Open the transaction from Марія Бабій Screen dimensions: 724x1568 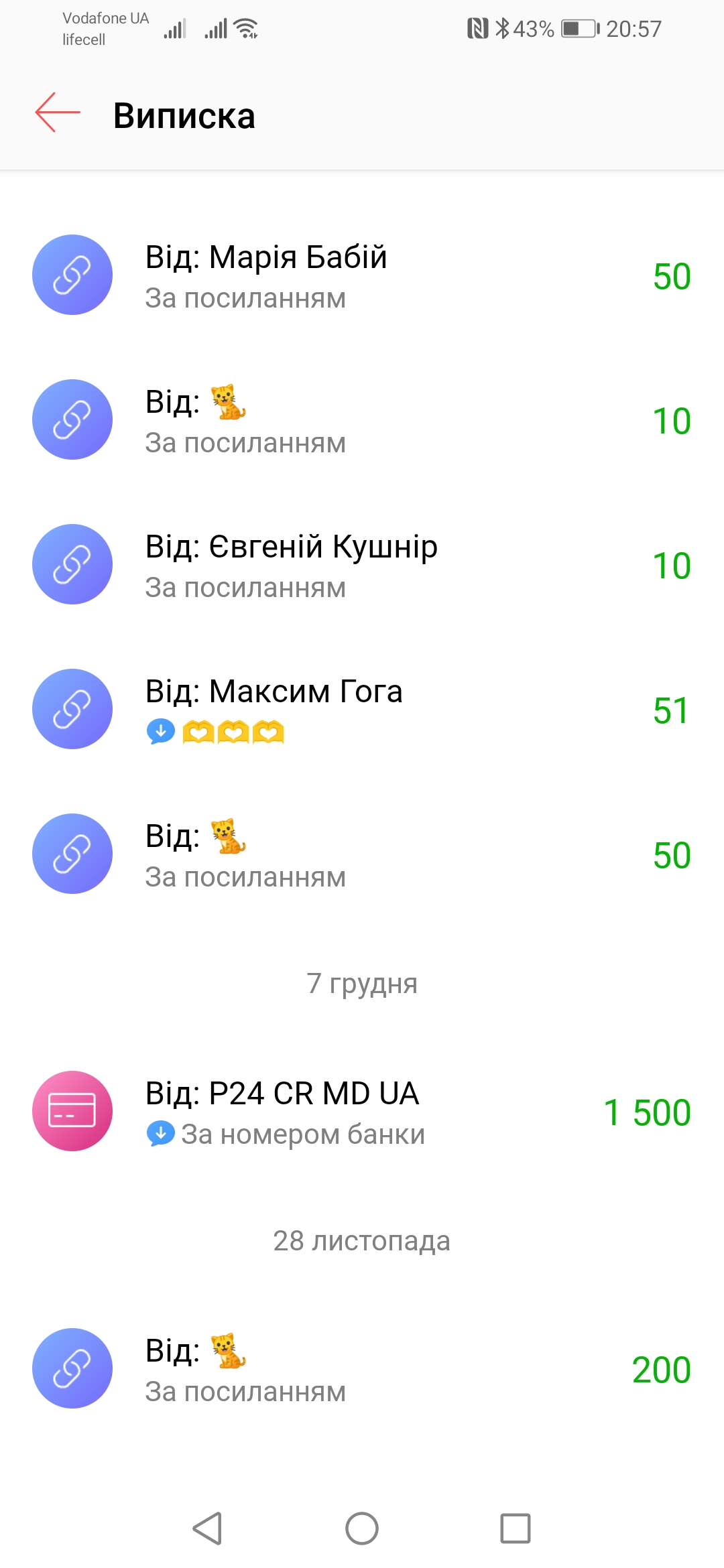point(362,276)
